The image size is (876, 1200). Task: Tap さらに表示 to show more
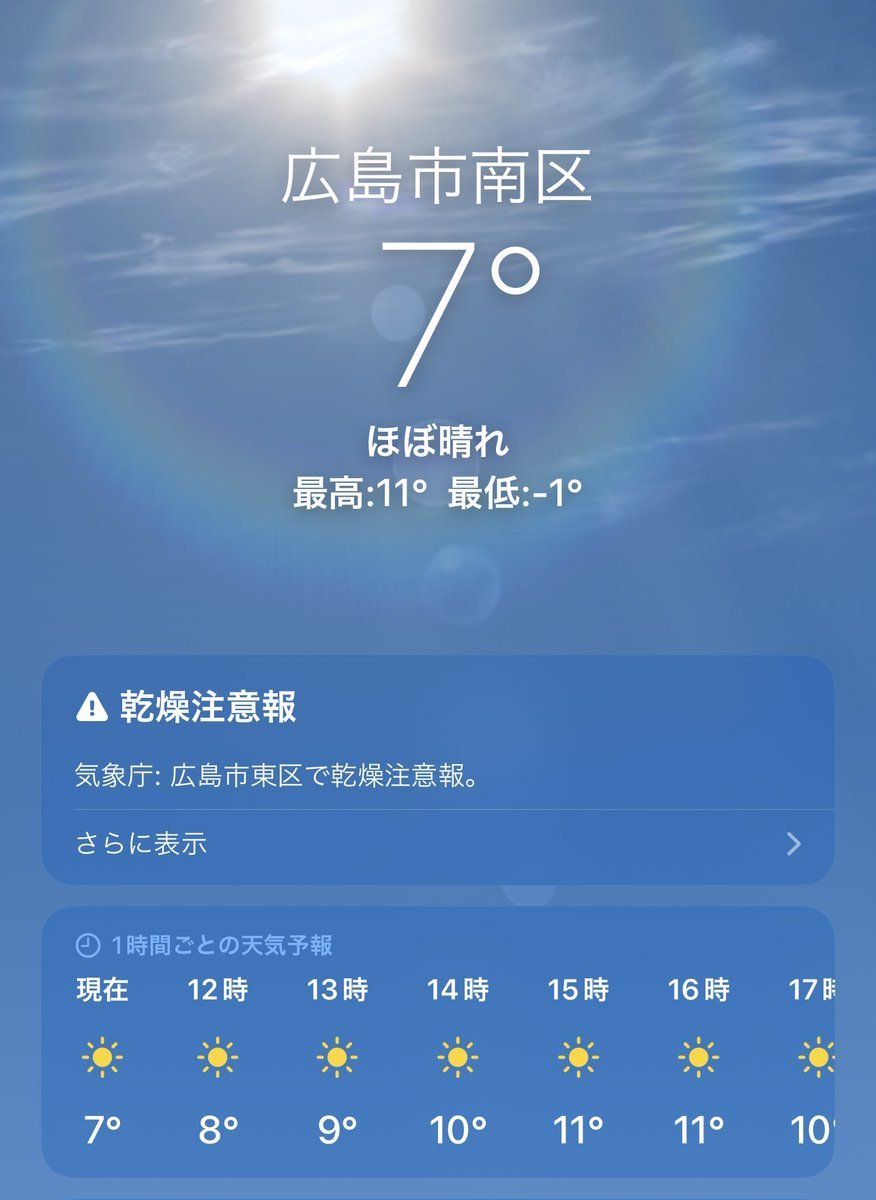click(x=437, y=844)
